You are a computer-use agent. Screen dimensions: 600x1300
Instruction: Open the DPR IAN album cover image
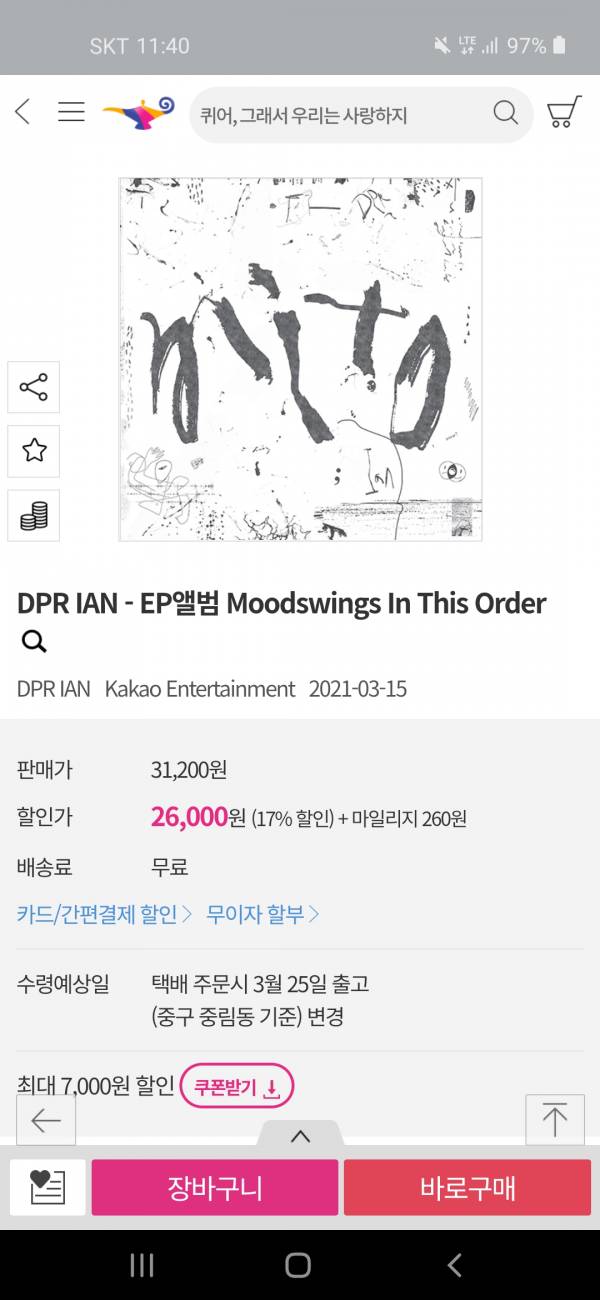coord(300,359)
